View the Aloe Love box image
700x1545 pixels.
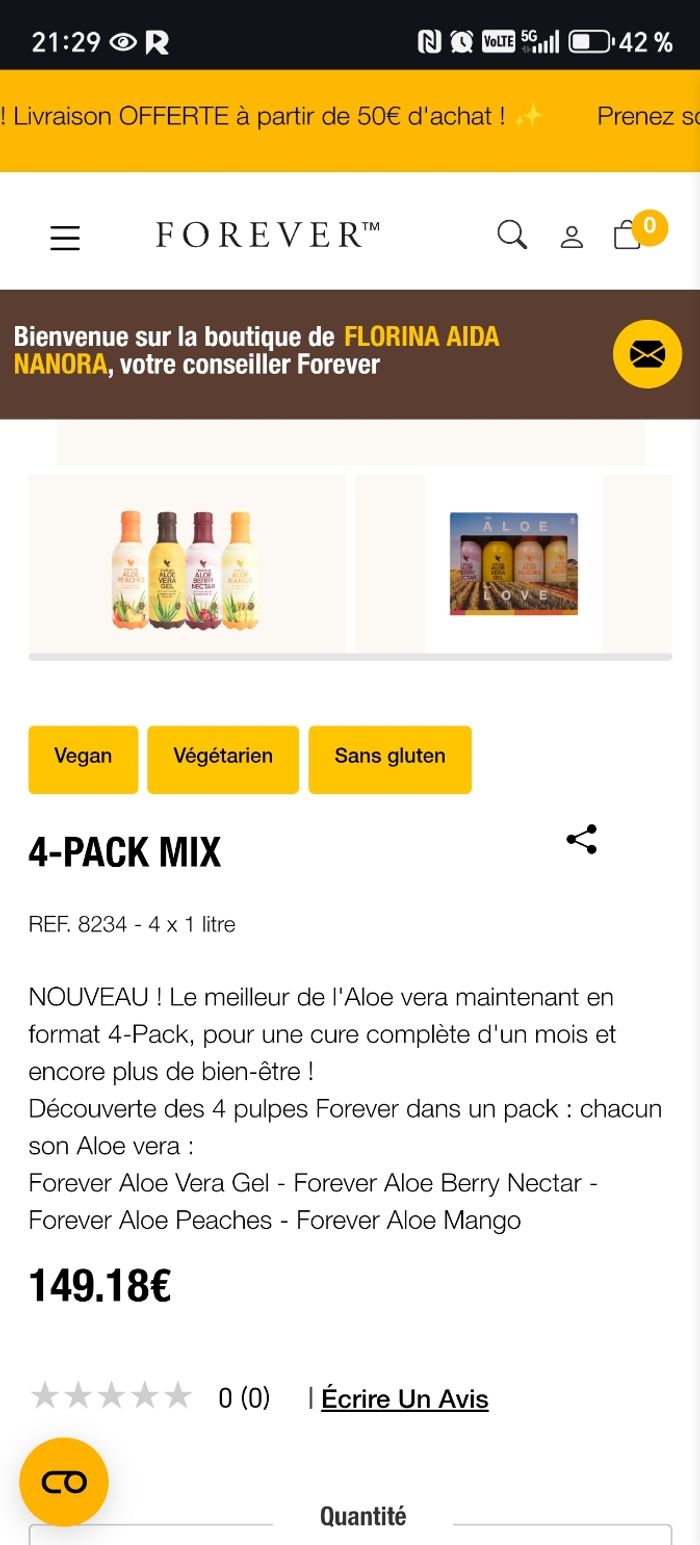point(514,564)
